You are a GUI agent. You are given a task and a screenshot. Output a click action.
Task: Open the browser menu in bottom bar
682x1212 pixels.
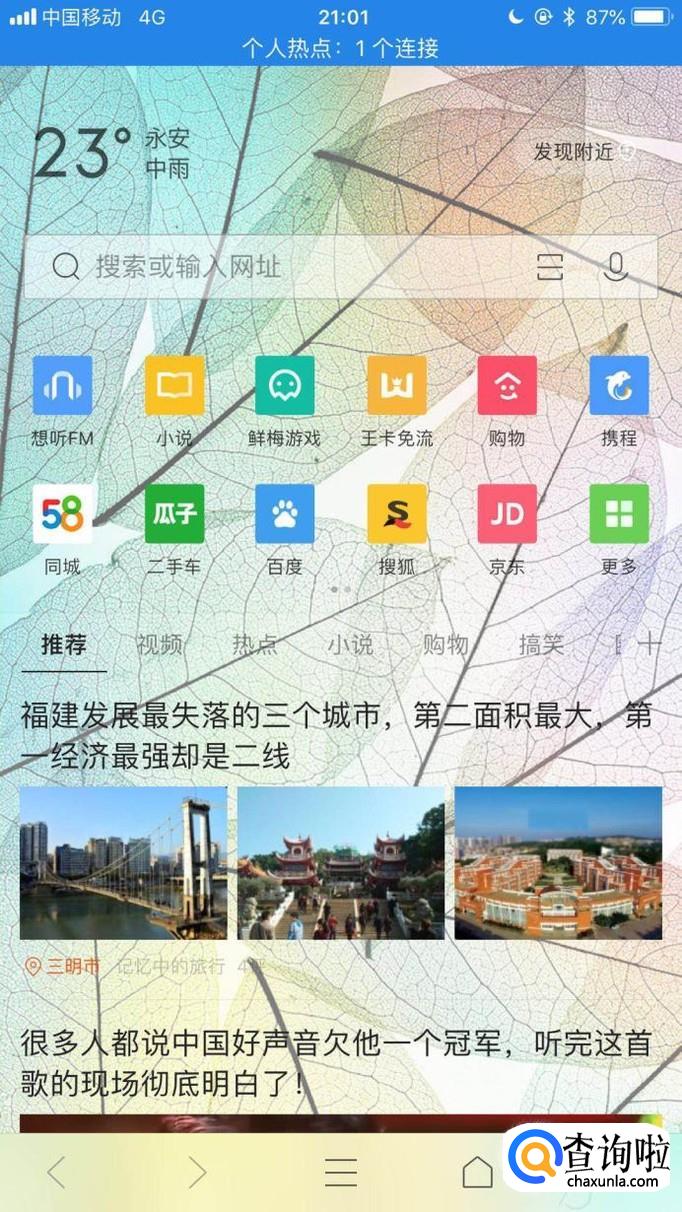(341, 1172)
